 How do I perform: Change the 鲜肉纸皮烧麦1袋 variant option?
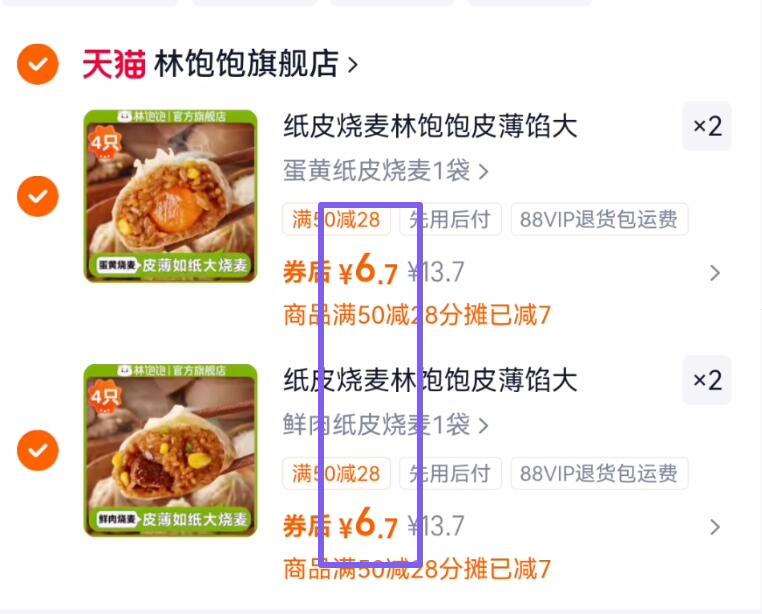point(386,425)
